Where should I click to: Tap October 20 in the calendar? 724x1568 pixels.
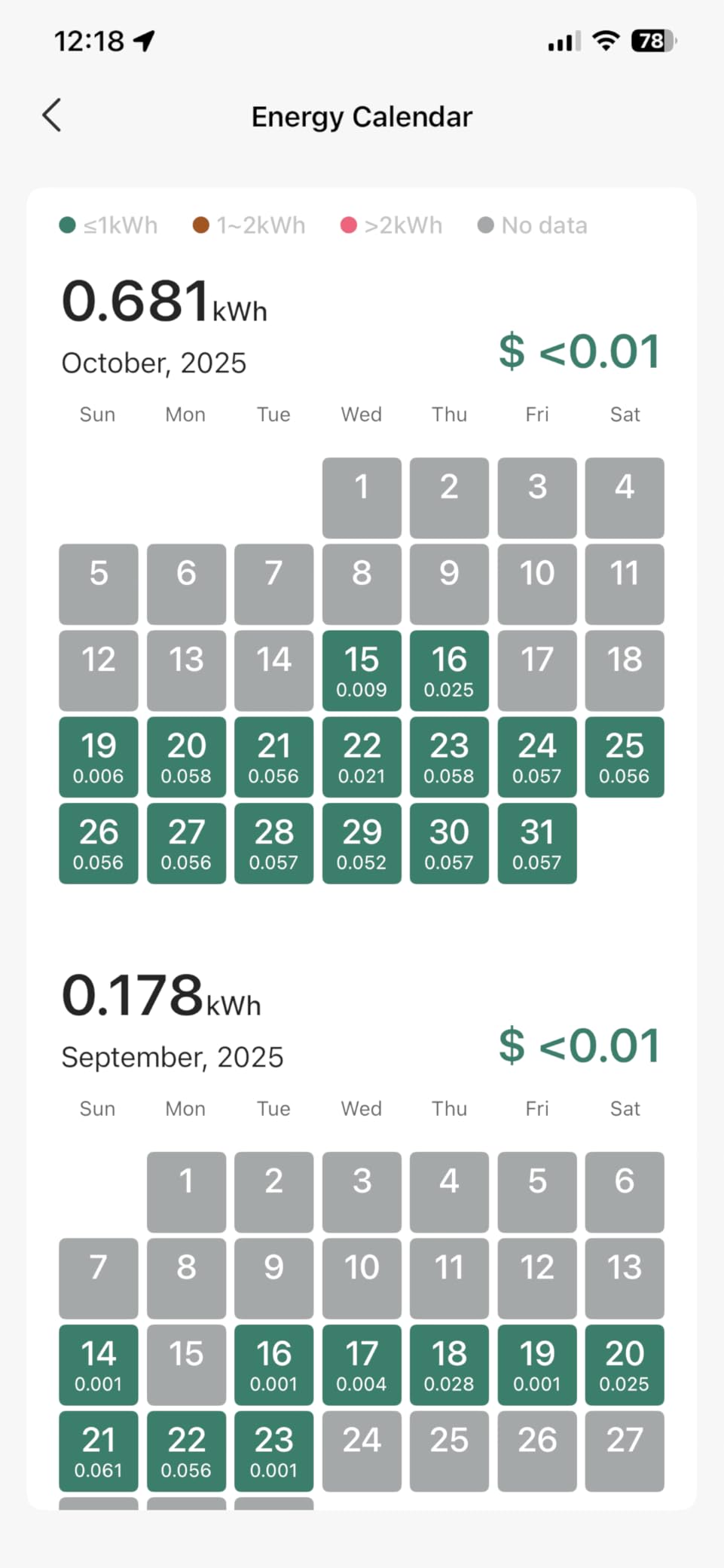click(x=186, y=756)
